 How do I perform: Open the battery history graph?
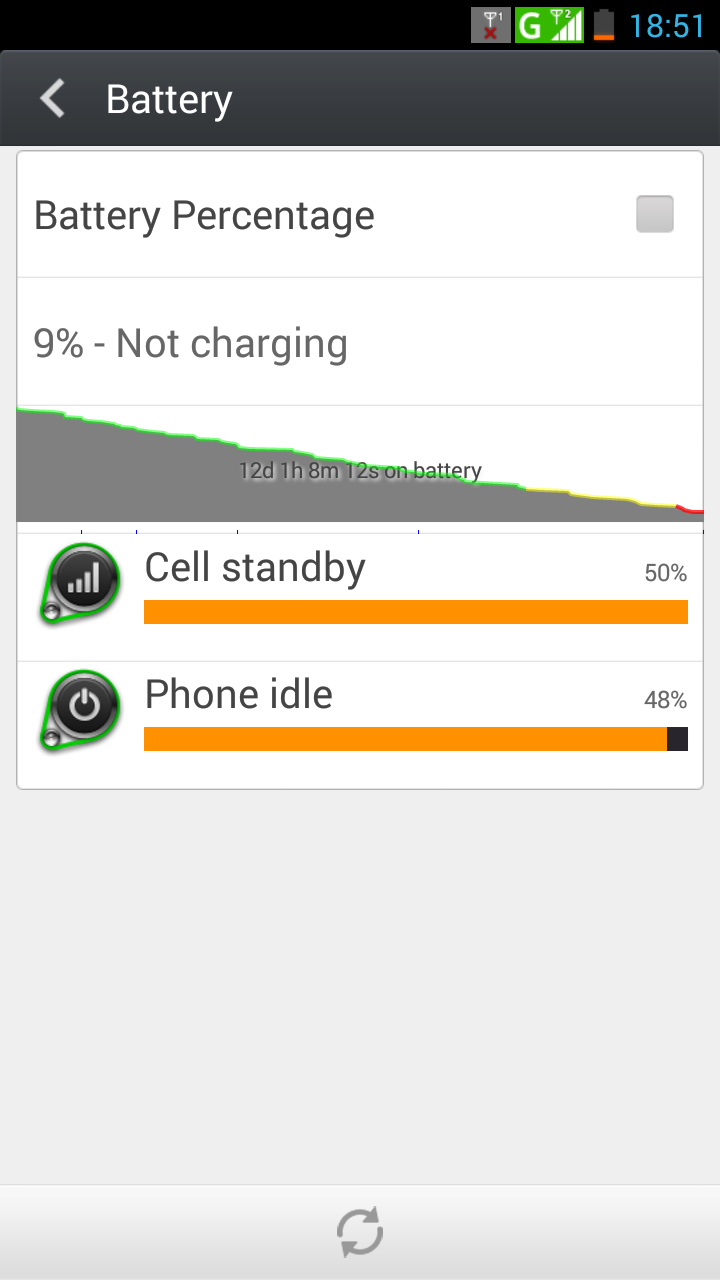[360, 466]
